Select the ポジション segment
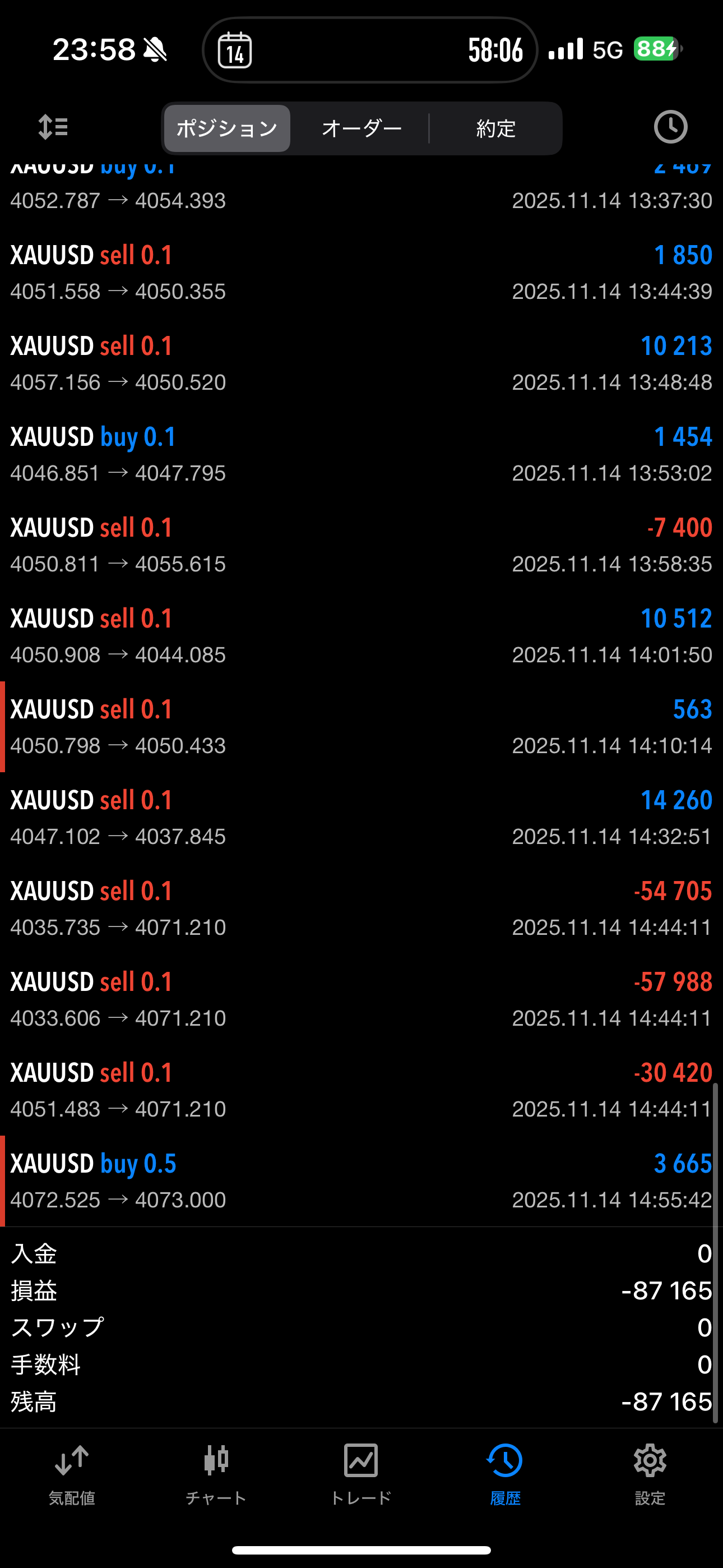The image size is (723, 1568). pos(227,128)
